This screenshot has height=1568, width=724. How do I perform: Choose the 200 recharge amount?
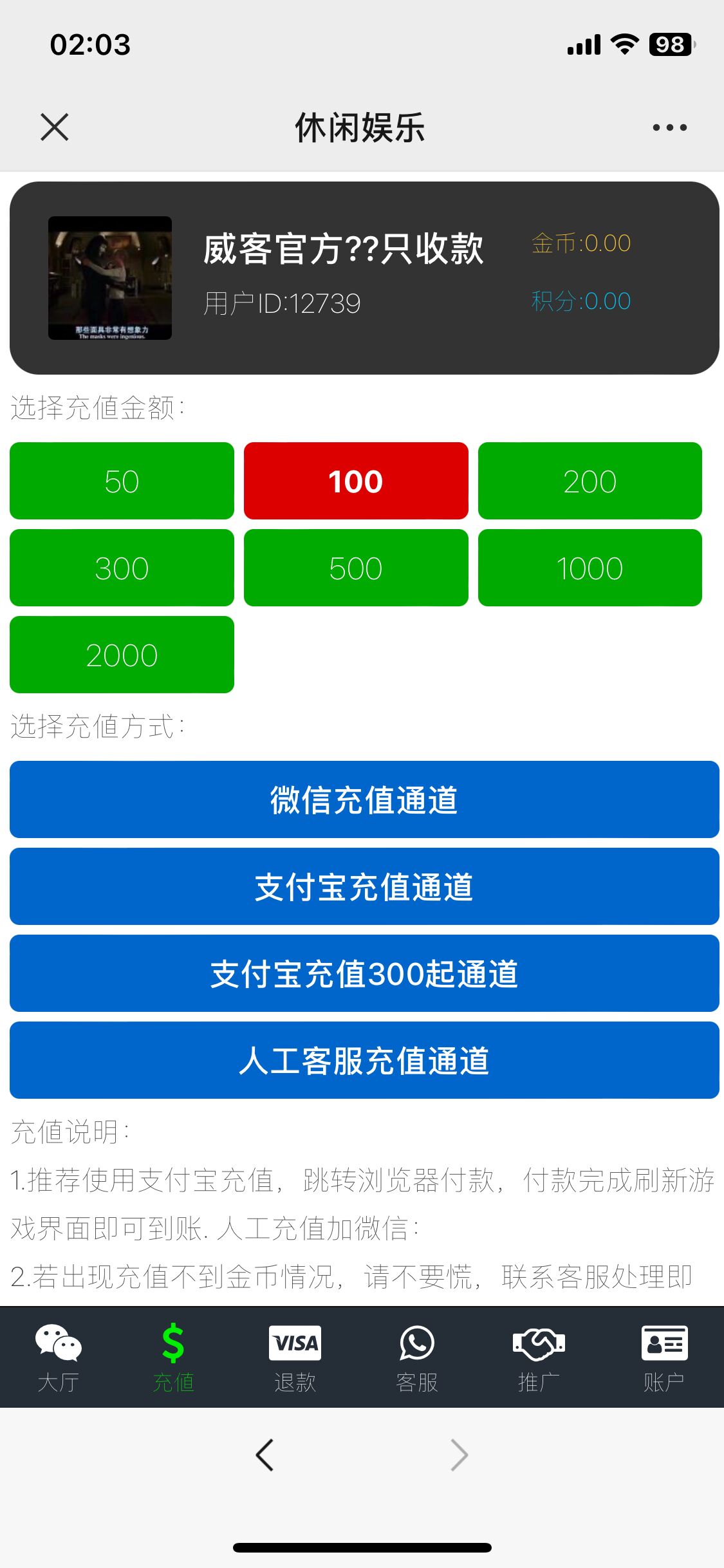click(590, 481)
